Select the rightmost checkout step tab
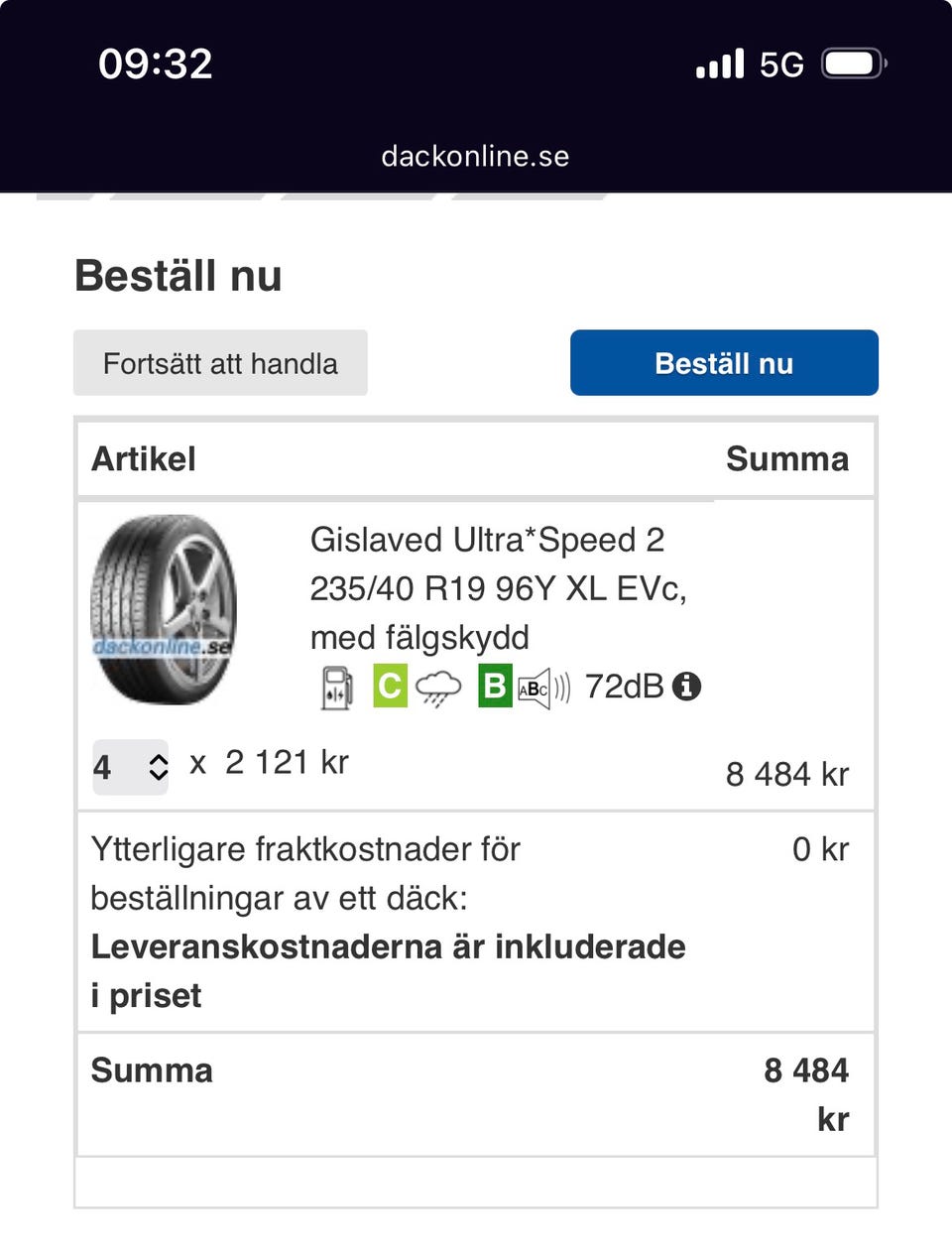Viewport: 952px width, 1257px height. pyautogui.click(x=531, y=194)
